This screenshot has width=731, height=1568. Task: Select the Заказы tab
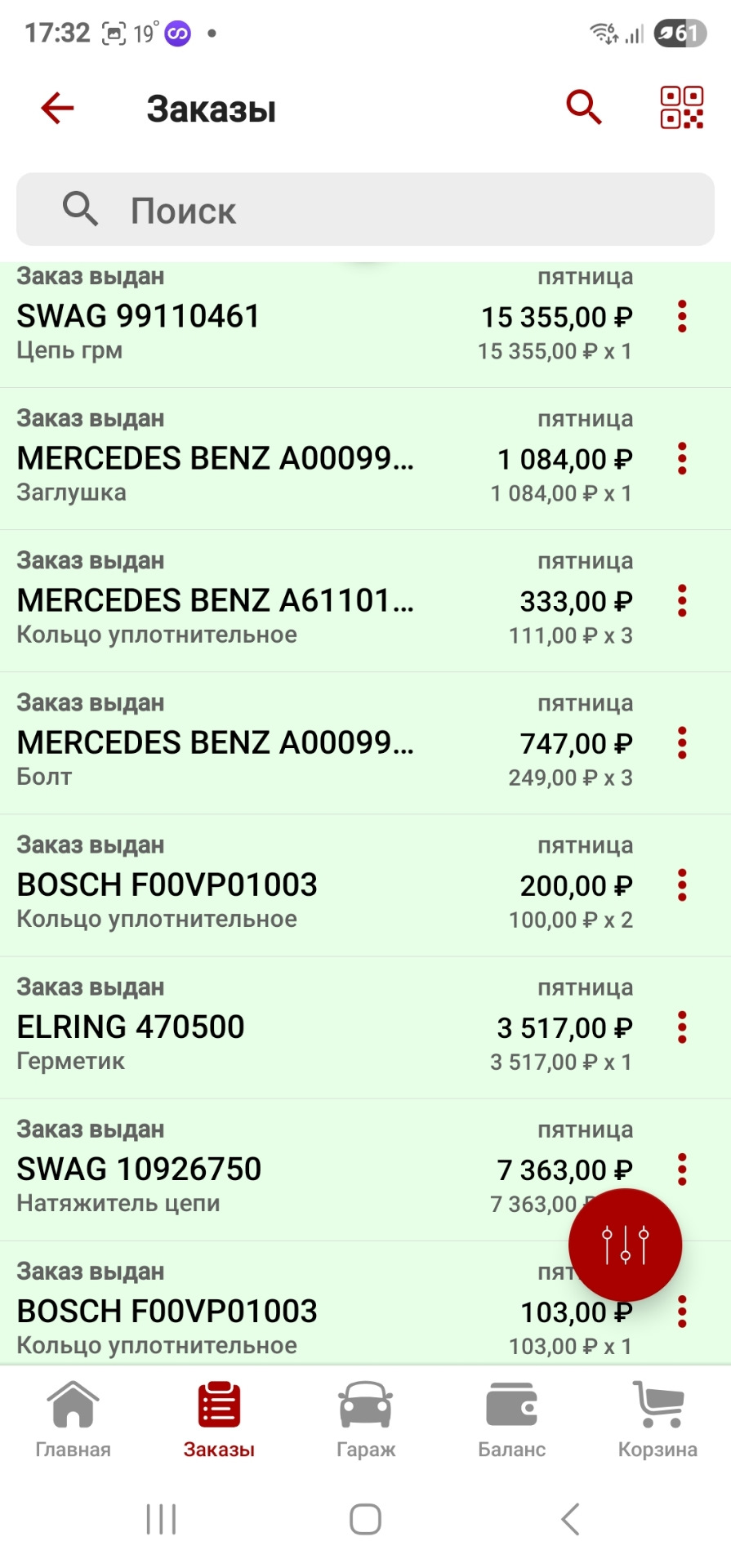click(219, 1421)
